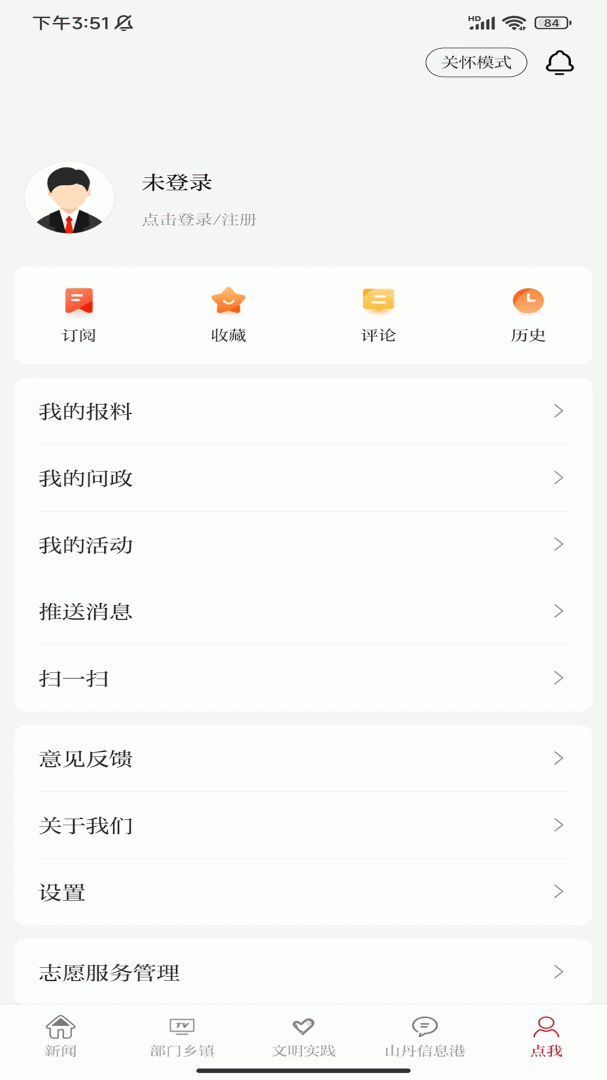
Task: Launch 扫一扫 scanner
Action: coord(303,678)
